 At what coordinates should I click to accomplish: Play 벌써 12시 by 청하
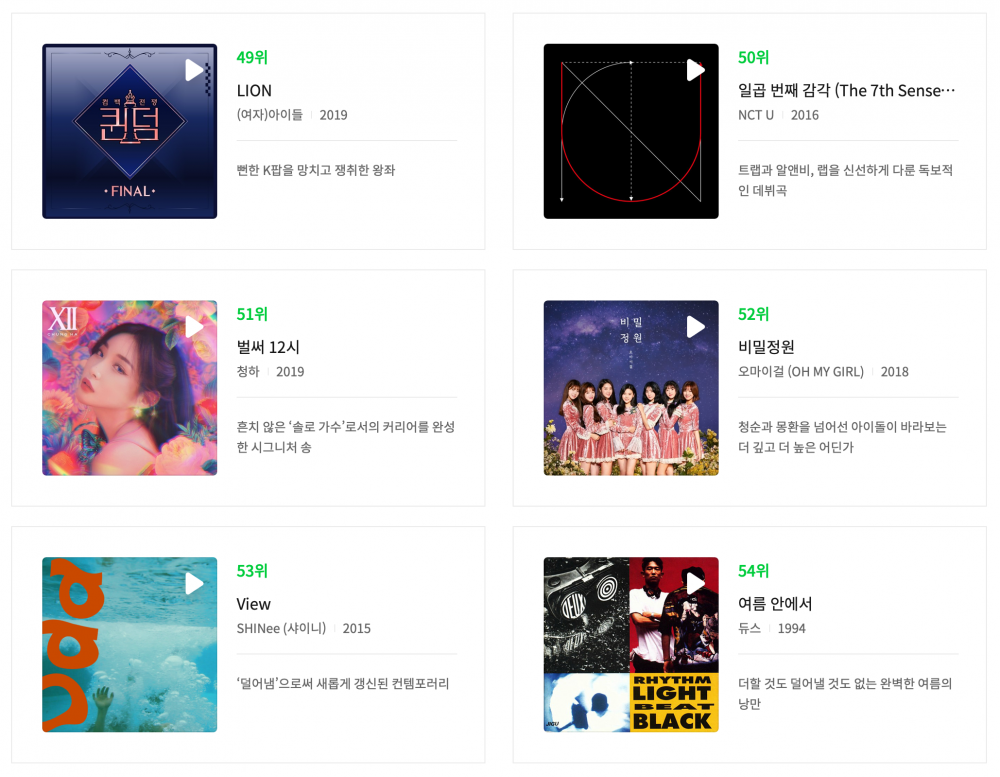(x=194, y=327)
